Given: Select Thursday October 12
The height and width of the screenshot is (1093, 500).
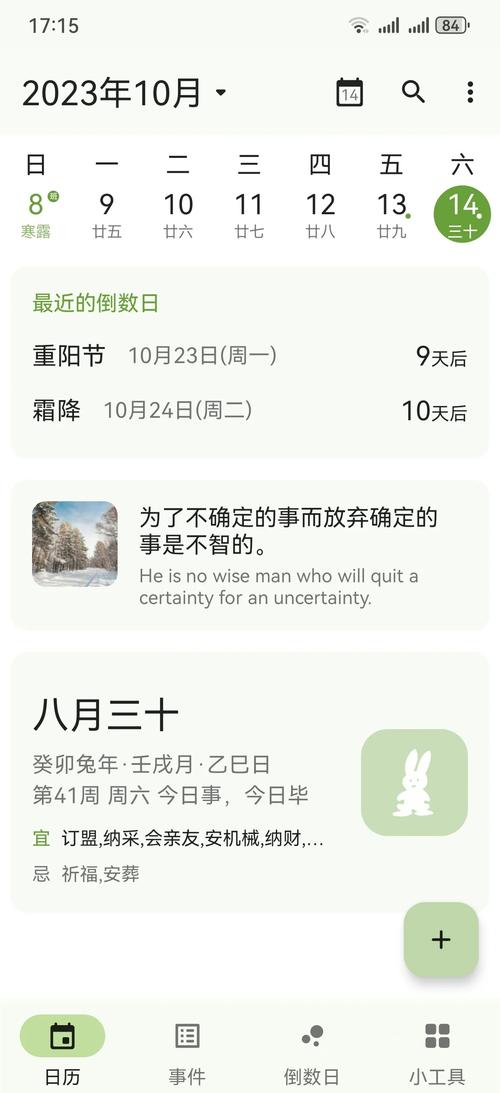Looking at the screenshot, I should tap(320, 214).
